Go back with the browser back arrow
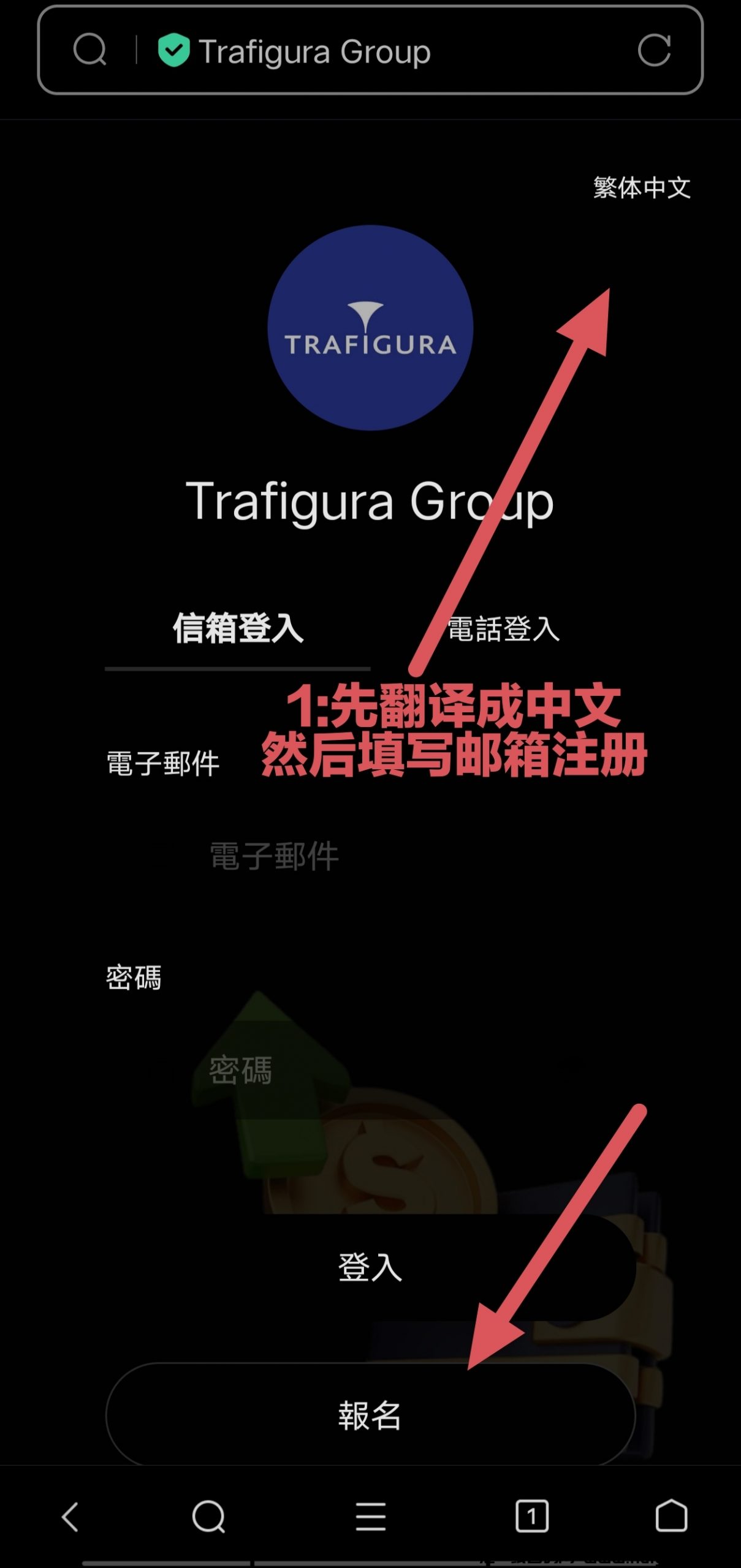The height and width of the screenshot is (1568, 741). tap(70, 1517)
